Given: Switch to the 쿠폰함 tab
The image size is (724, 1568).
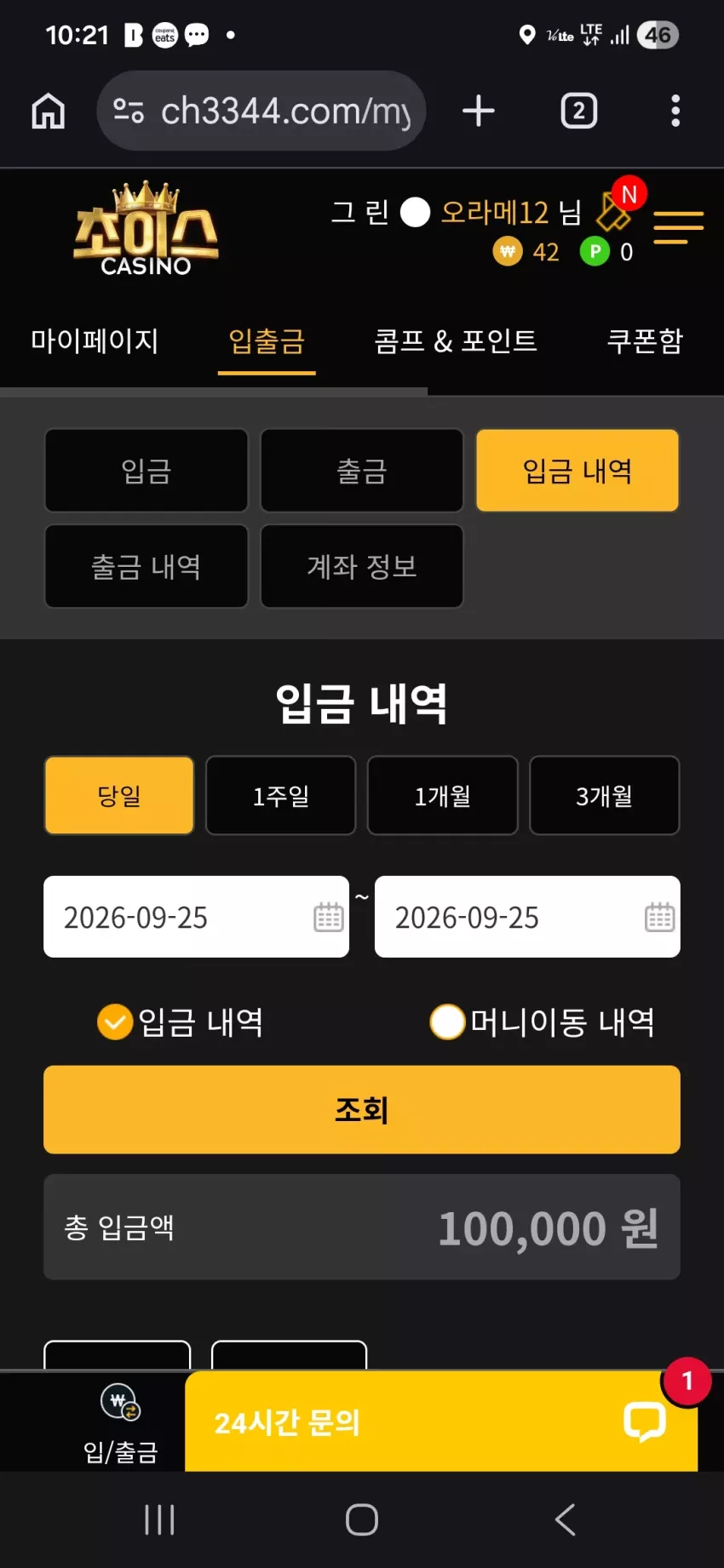Looking at the screenshot, I should [x=645, y=340].
